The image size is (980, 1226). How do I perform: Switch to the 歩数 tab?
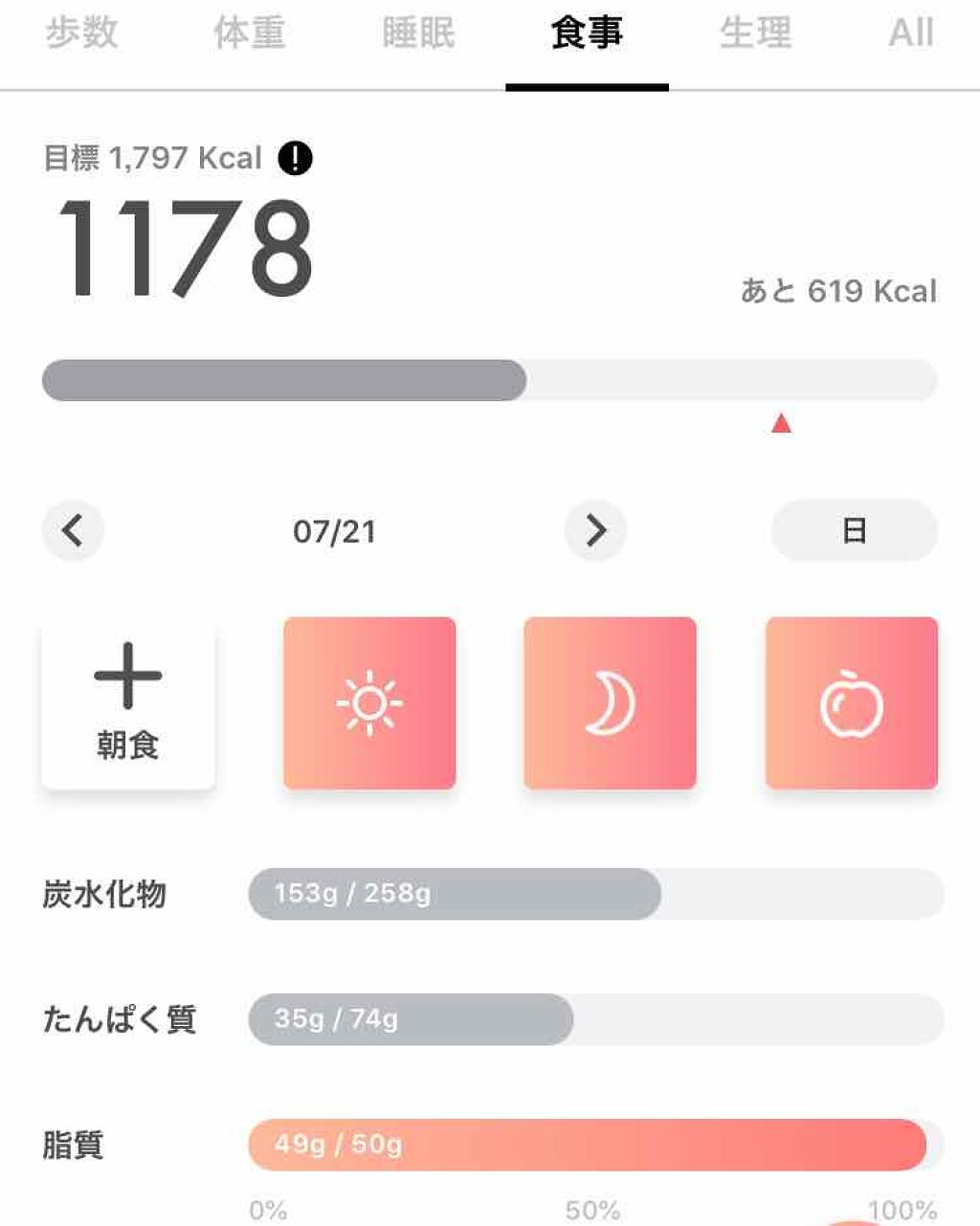point(81,32)
